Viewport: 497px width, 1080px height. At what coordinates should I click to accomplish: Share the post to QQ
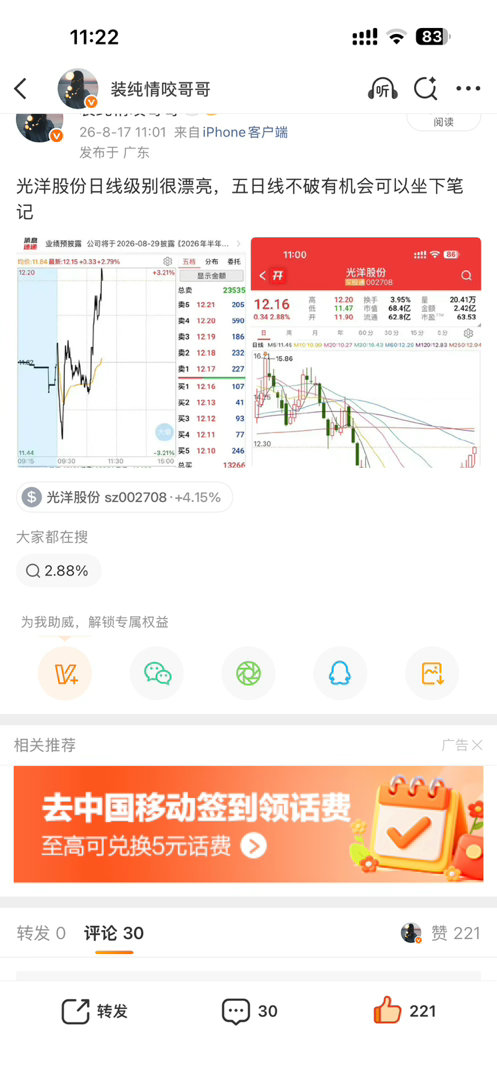point(340,673)
